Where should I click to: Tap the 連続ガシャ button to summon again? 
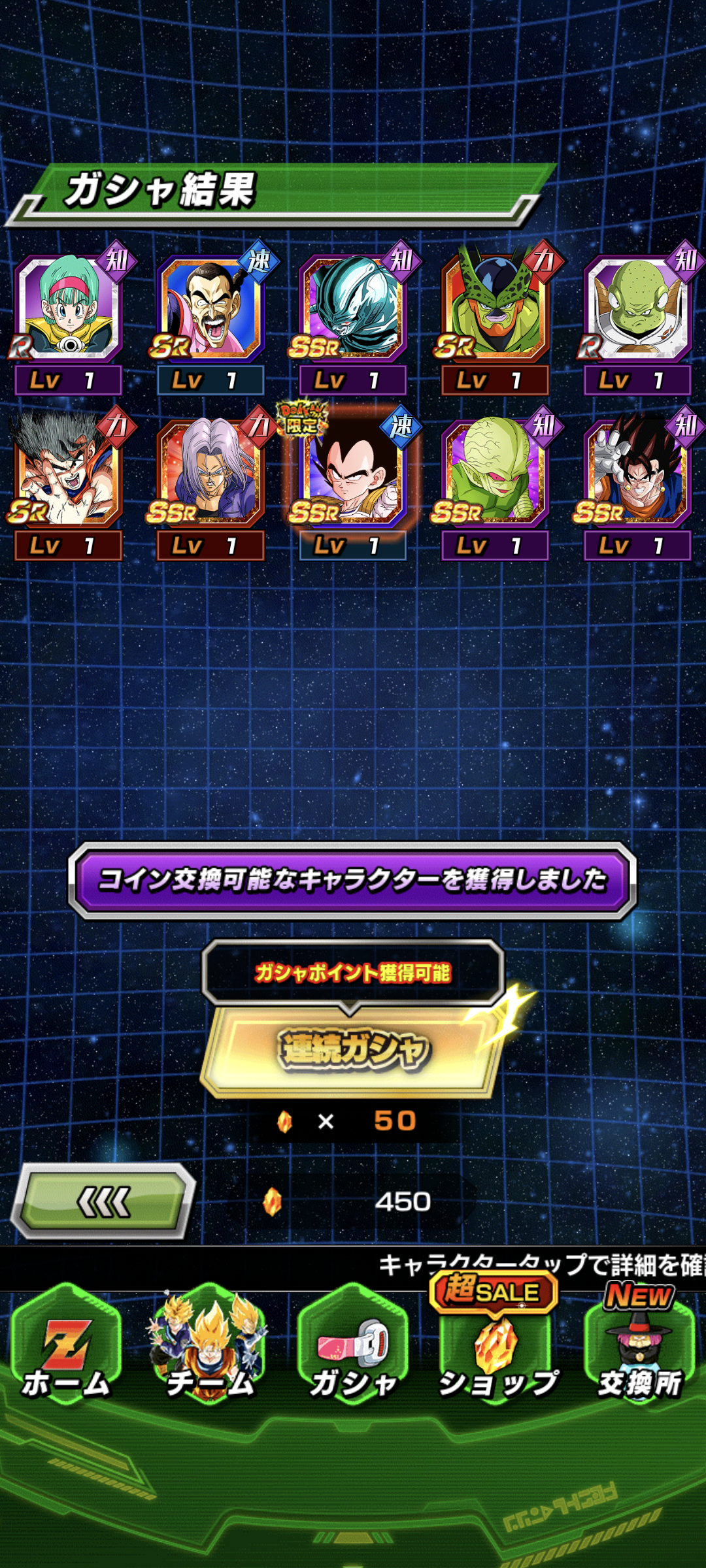353,1049
